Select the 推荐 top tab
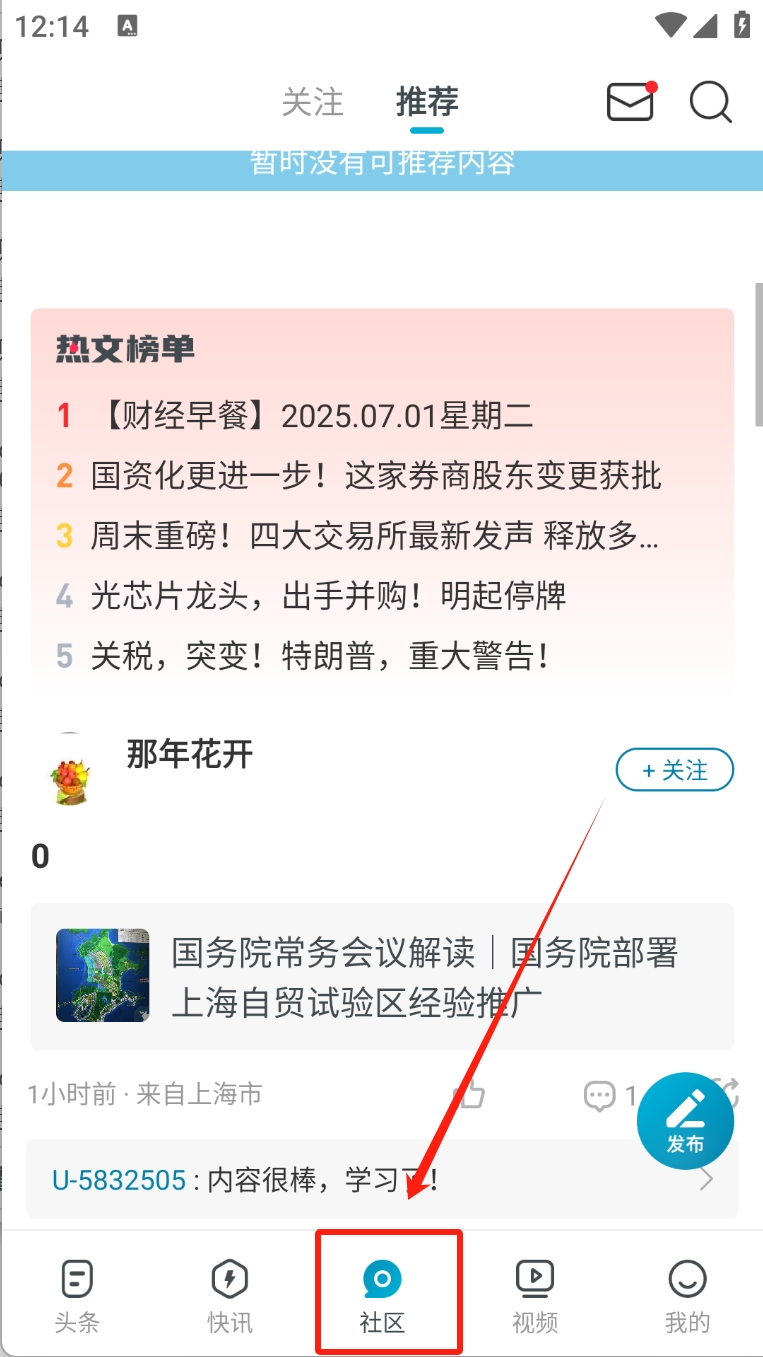This screenshot has width=763, height=1357. (x=427, y=102)
